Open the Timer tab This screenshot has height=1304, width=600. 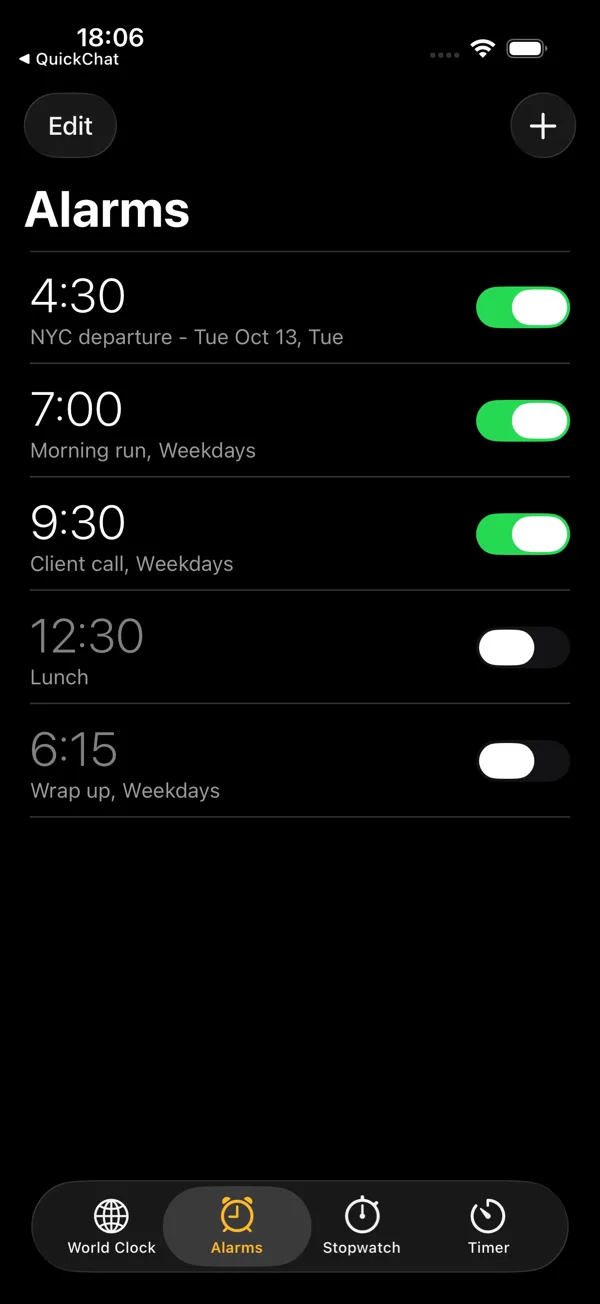(x=488, y=1227)
